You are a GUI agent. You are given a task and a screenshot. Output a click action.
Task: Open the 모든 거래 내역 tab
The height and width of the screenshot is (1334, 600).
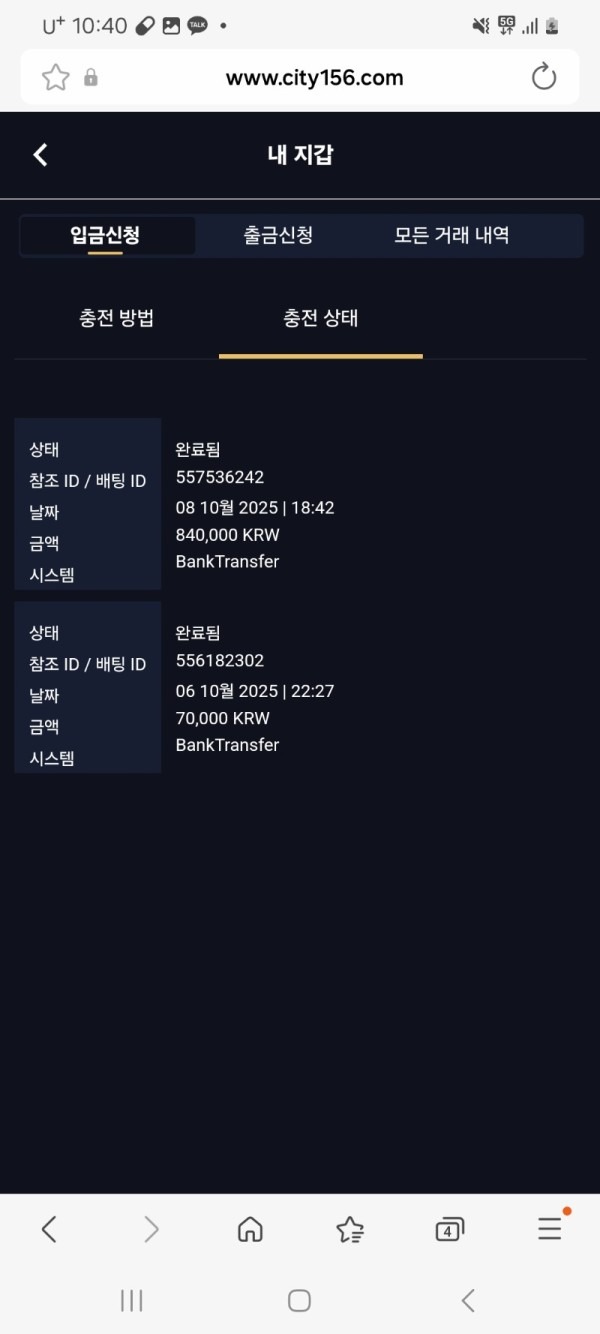pyautogui.click(x=451, y=236)
